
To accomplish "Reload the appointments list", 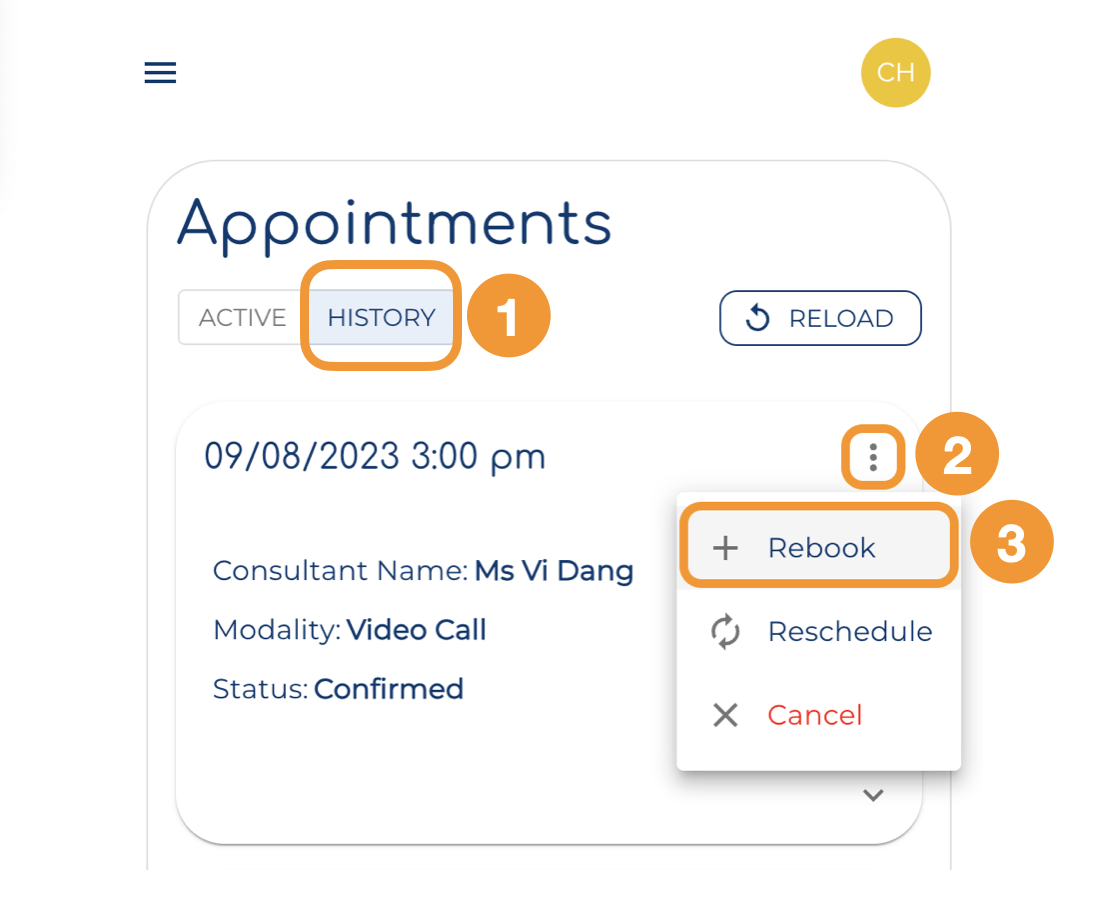I will click(820, 318).
